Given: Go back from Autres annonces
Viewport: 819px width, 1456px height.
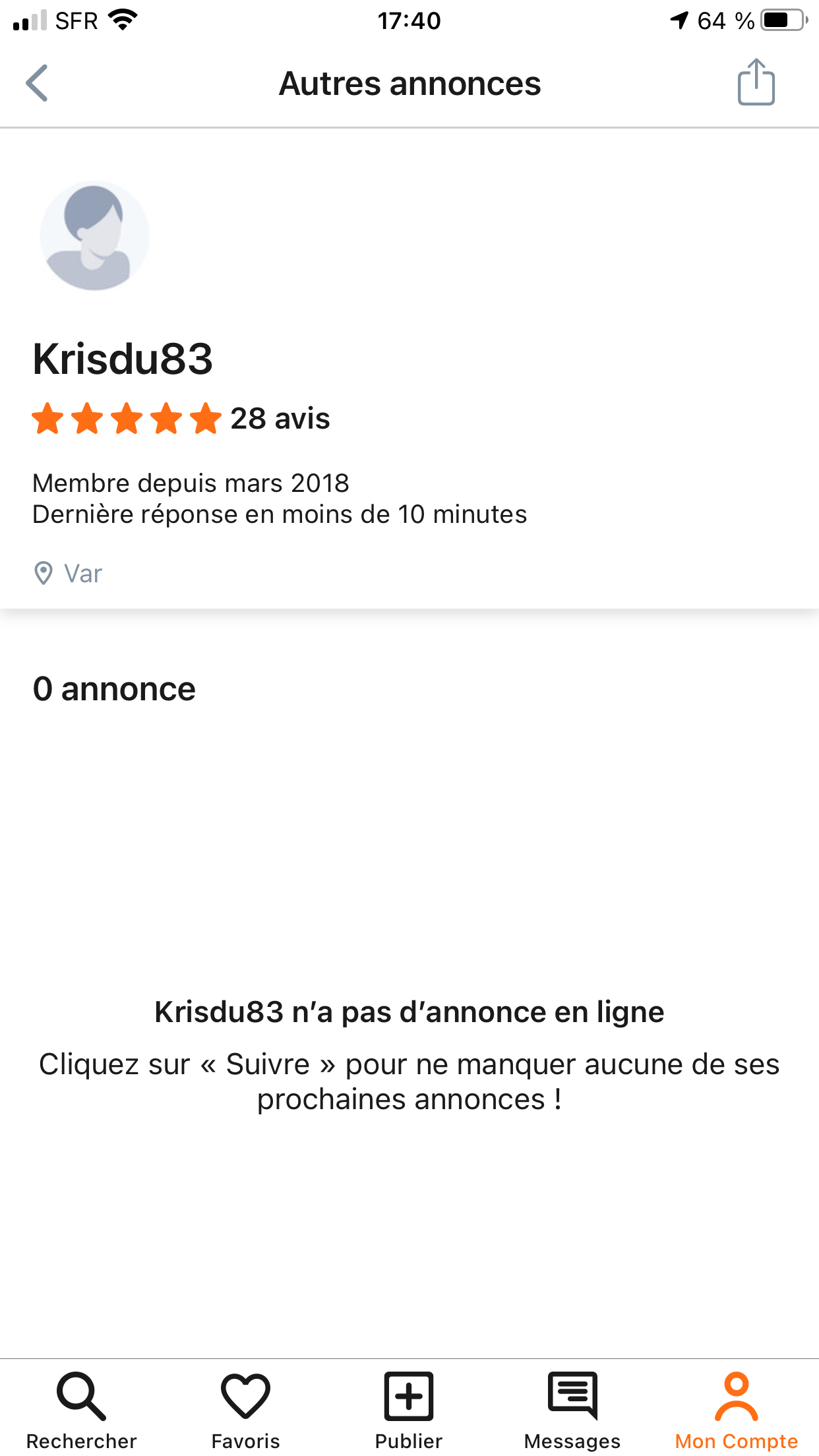Looking at the screenshot, I should 38,83.
